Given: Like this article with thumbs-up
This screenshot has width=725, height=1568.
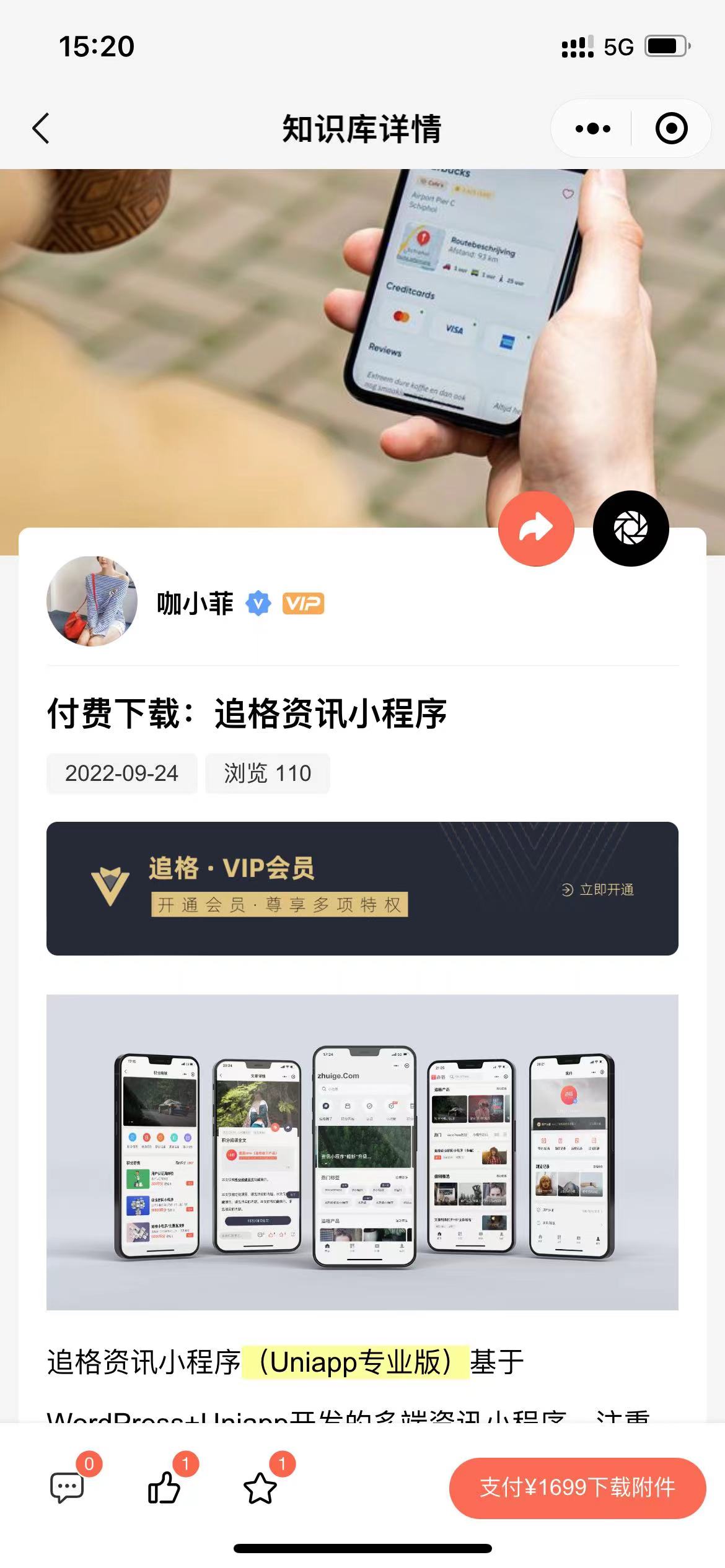Looking at the screenshot, I should point(164,1487).
